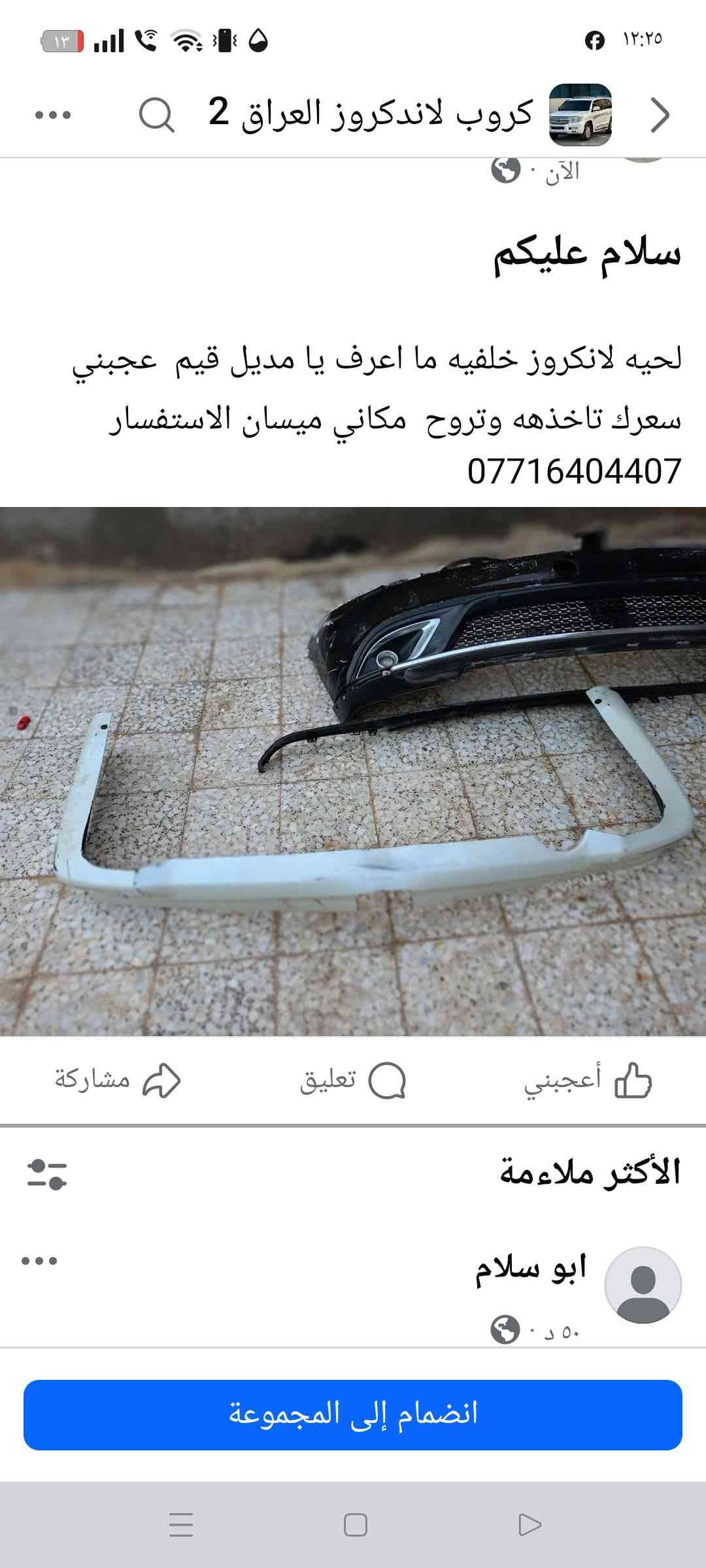
Task: Comment on the post via تعليق
Action: click(353, 1080)
